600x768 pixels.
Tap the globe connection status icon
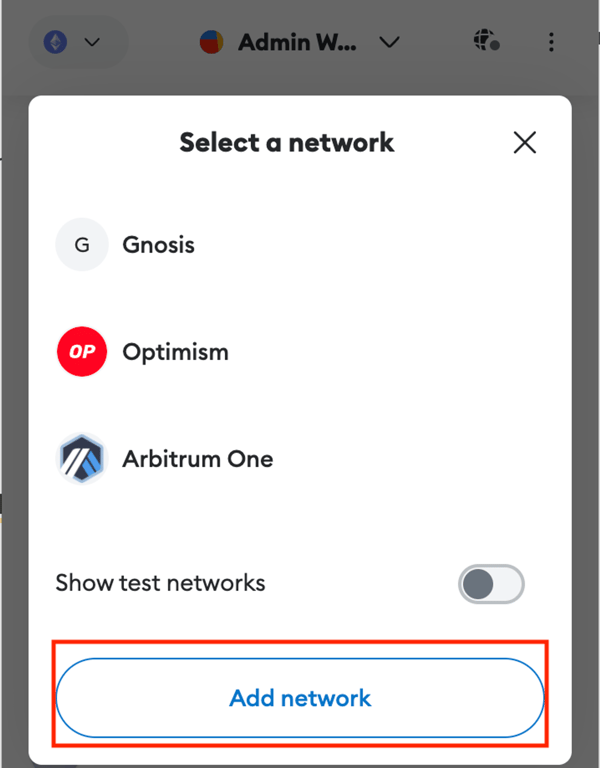[486, 41]
